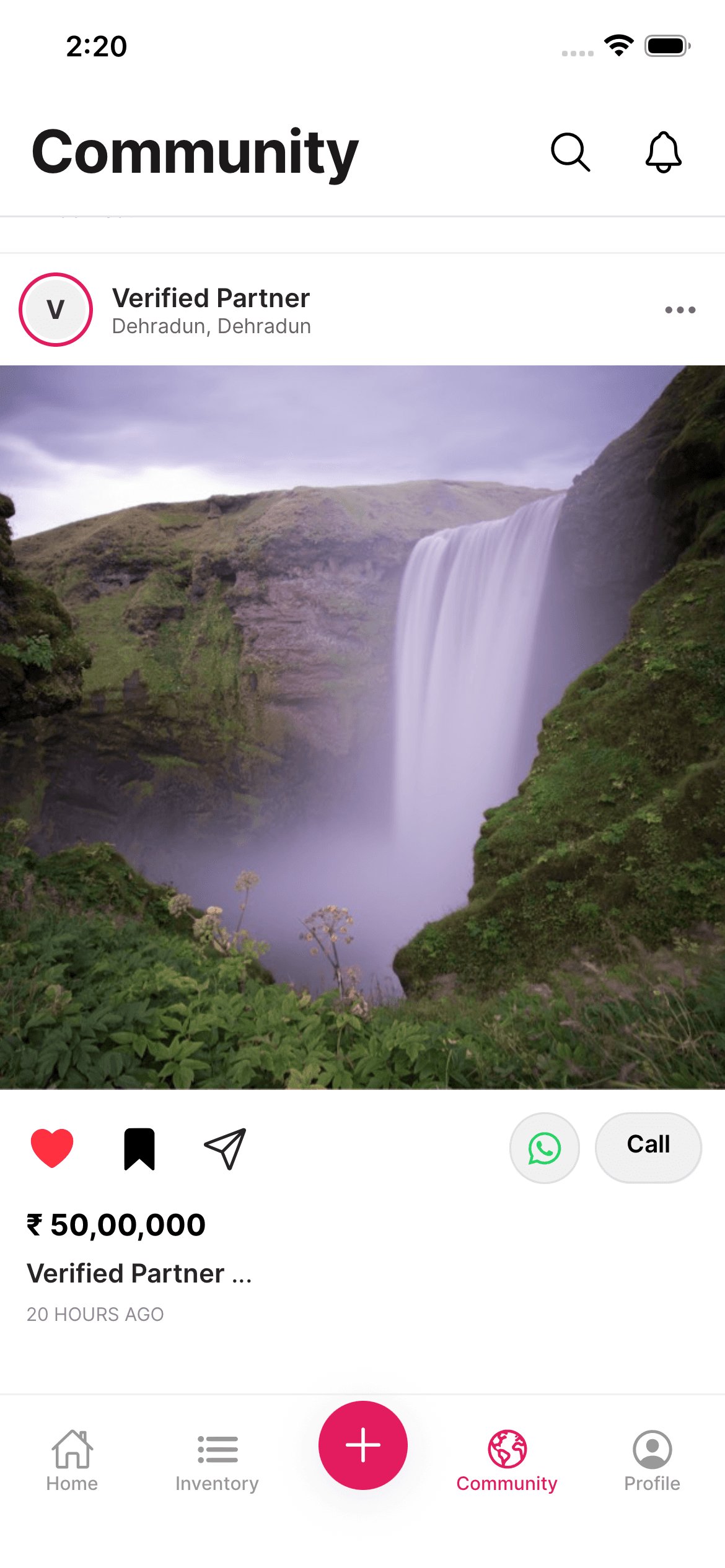725x1568 pixels.
Task: Open post options three-dot menu
Action: 680,310
